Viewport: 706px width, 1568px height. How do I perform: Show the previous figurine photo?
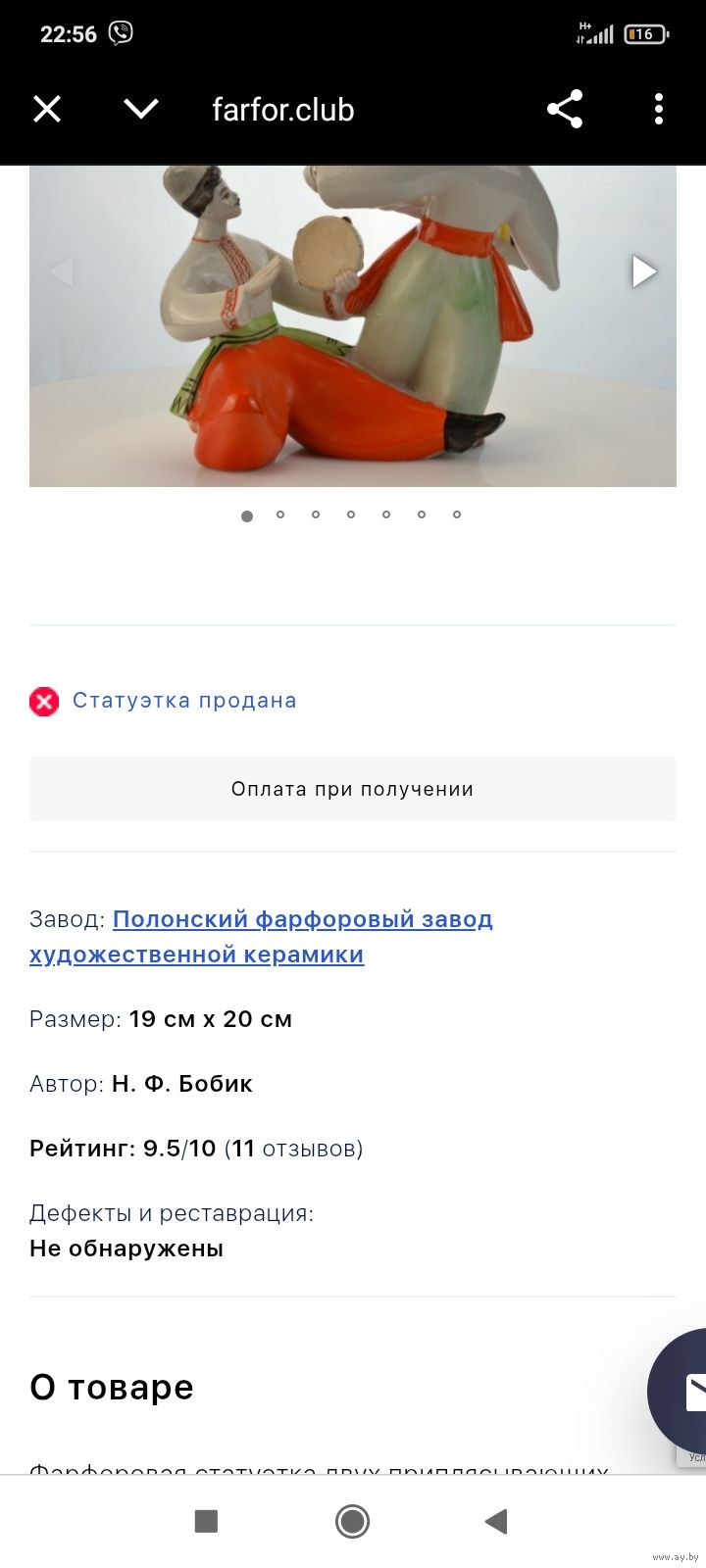click(x=61, y=271)
